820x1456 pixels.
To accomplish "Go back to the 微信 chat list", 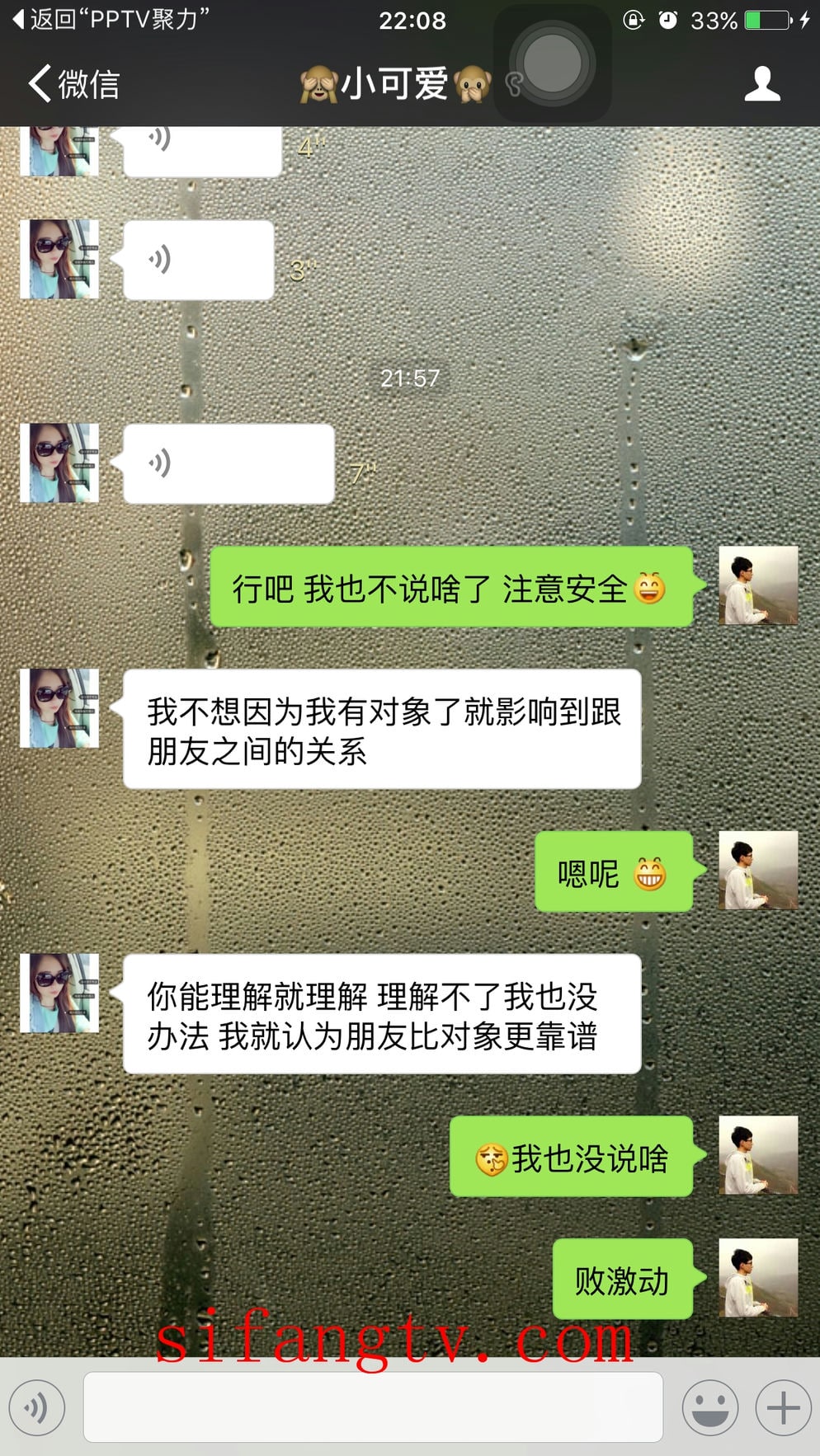I will coord(74,84).
